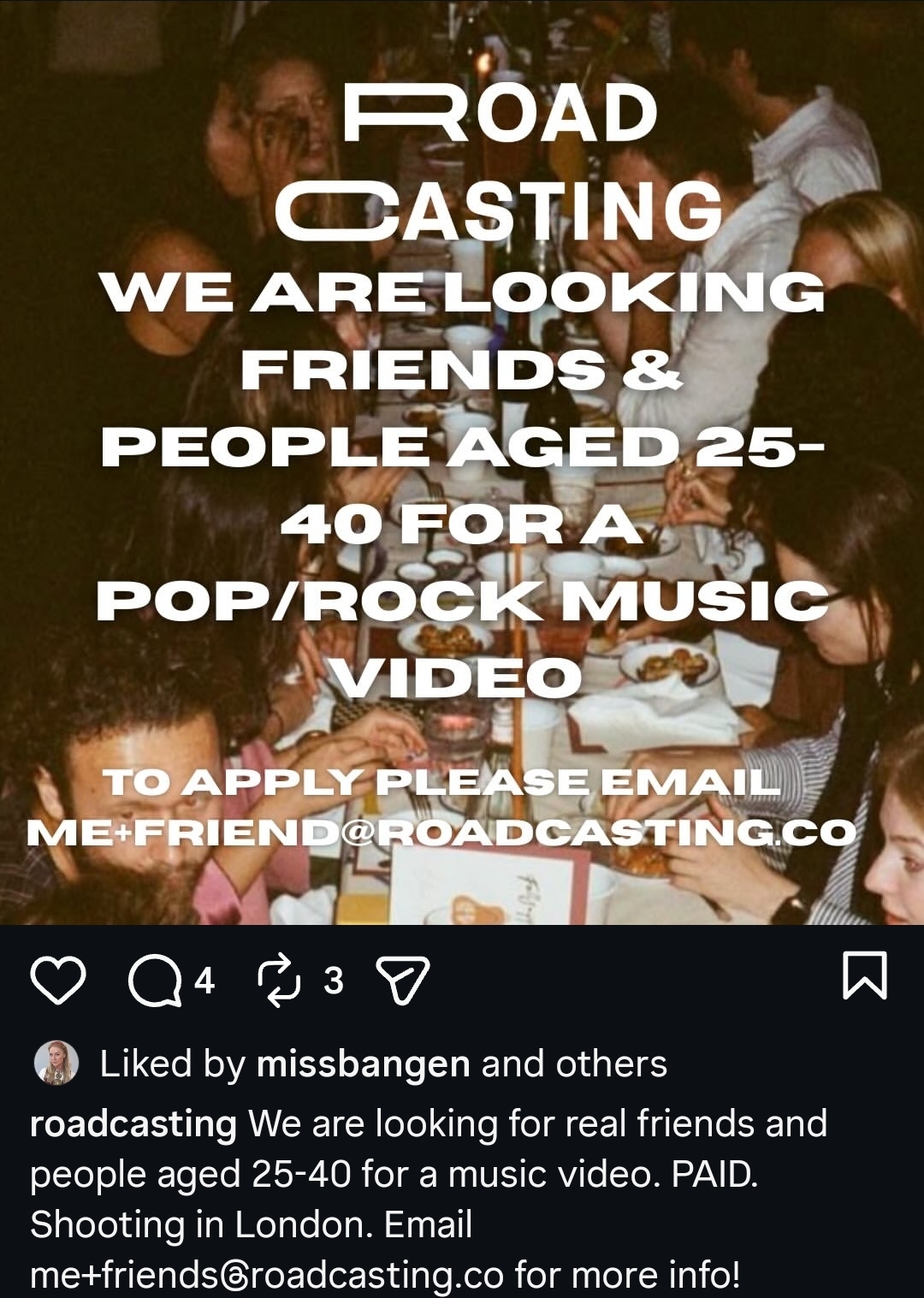This screenshot has width=924, height=1298.
Task: Open missbangen's profile from likes
Action: click(x=363, y=1064)
